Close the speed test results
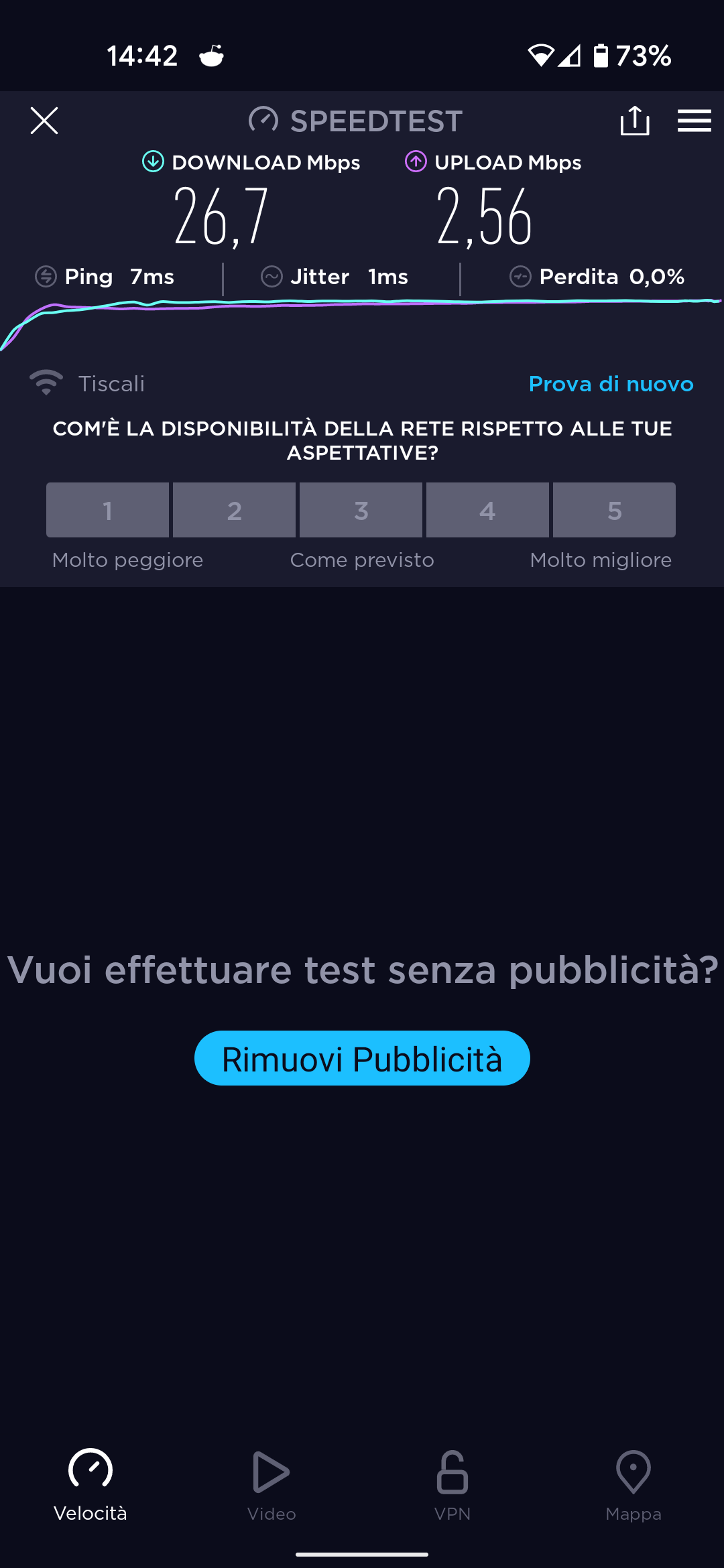 pyautogui.click(x=44, y=121)
